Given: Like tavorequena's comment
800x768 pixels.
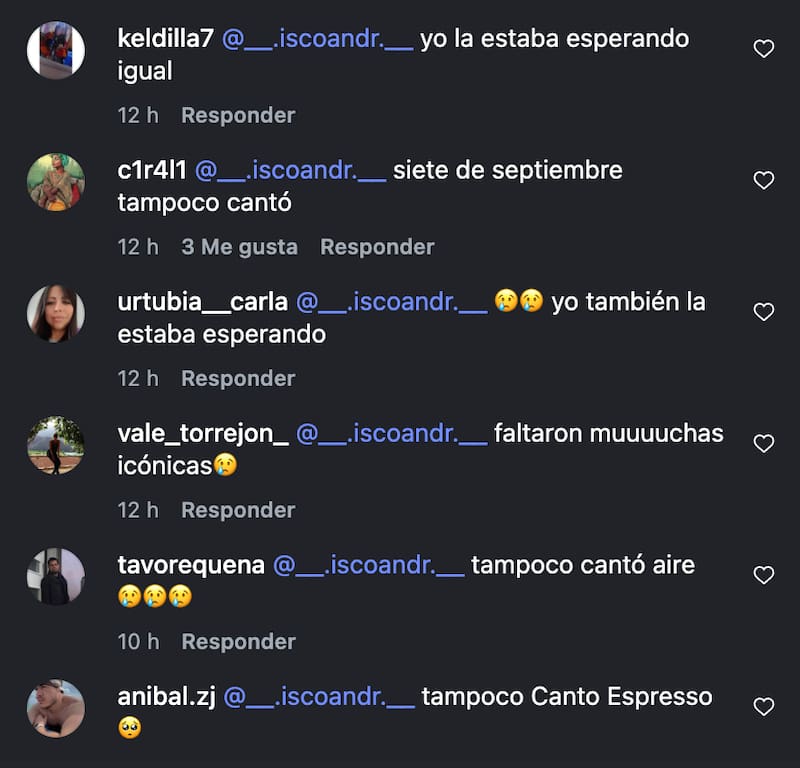Looking at the screenshot, I should (x=764, y=575).
